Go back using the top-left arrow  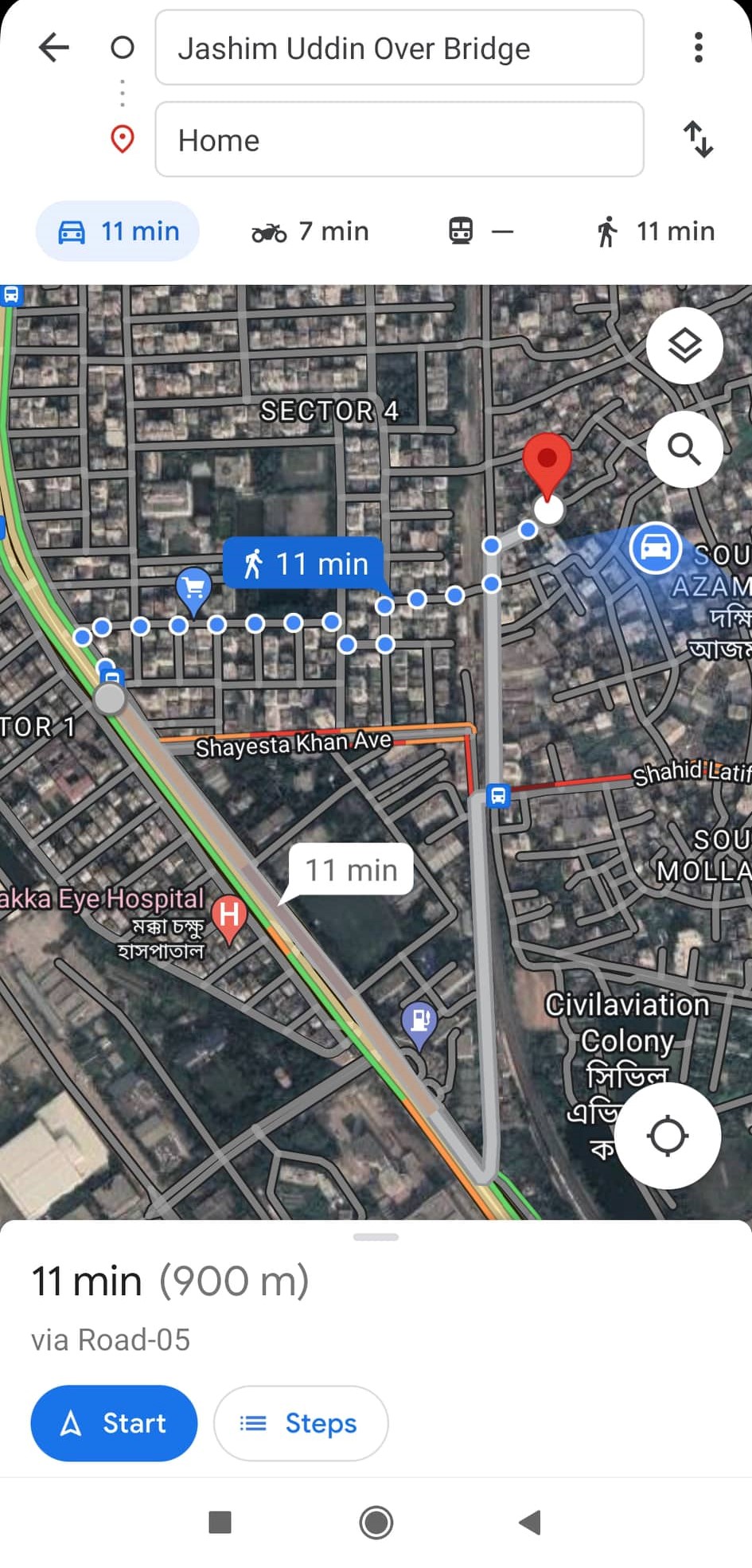pos(54,48)
